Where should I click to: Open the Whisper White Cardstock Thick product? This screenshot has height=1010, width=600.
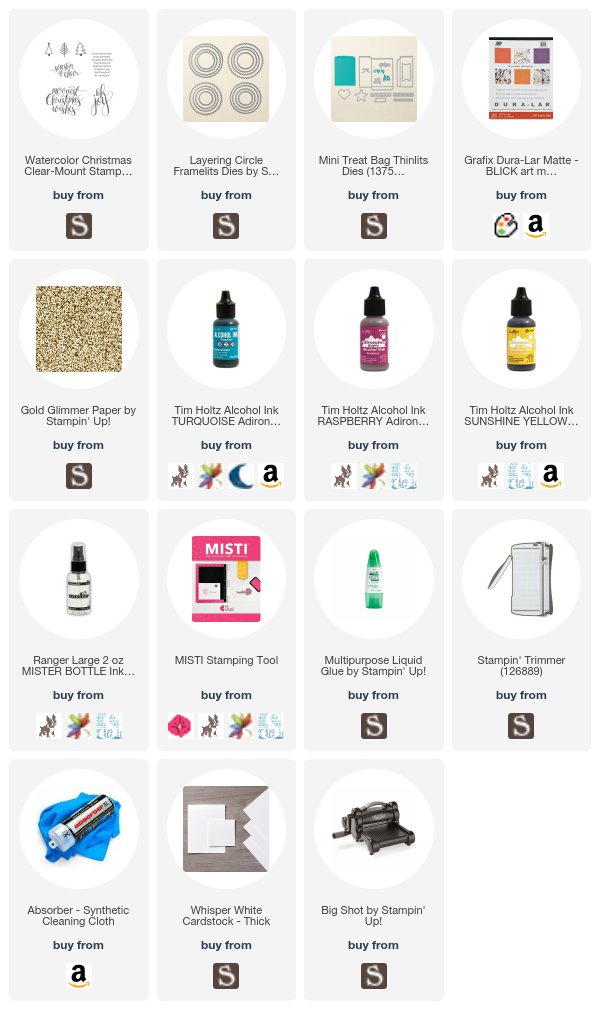click(226, 828)
